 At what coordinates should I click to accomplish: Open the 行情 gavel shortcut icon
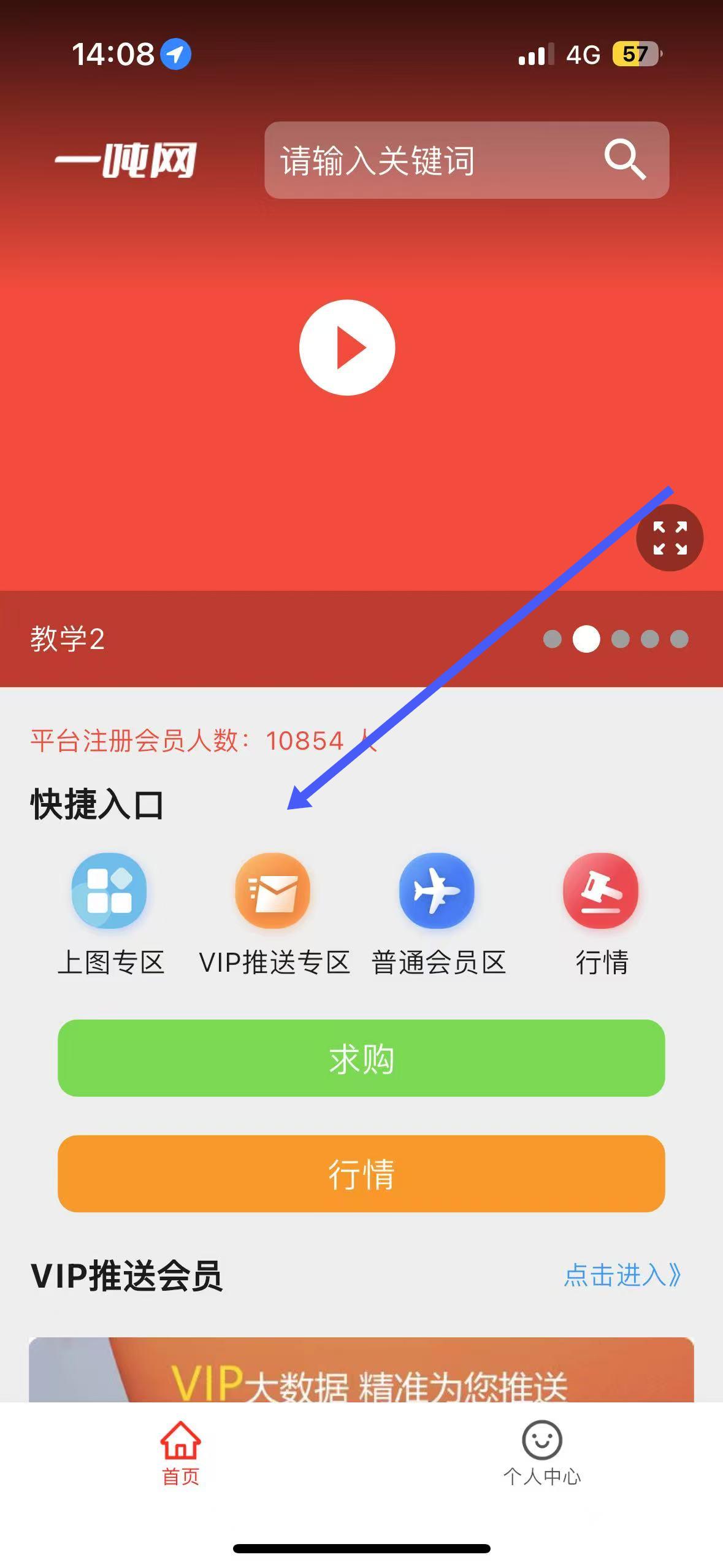click(600, 891)
